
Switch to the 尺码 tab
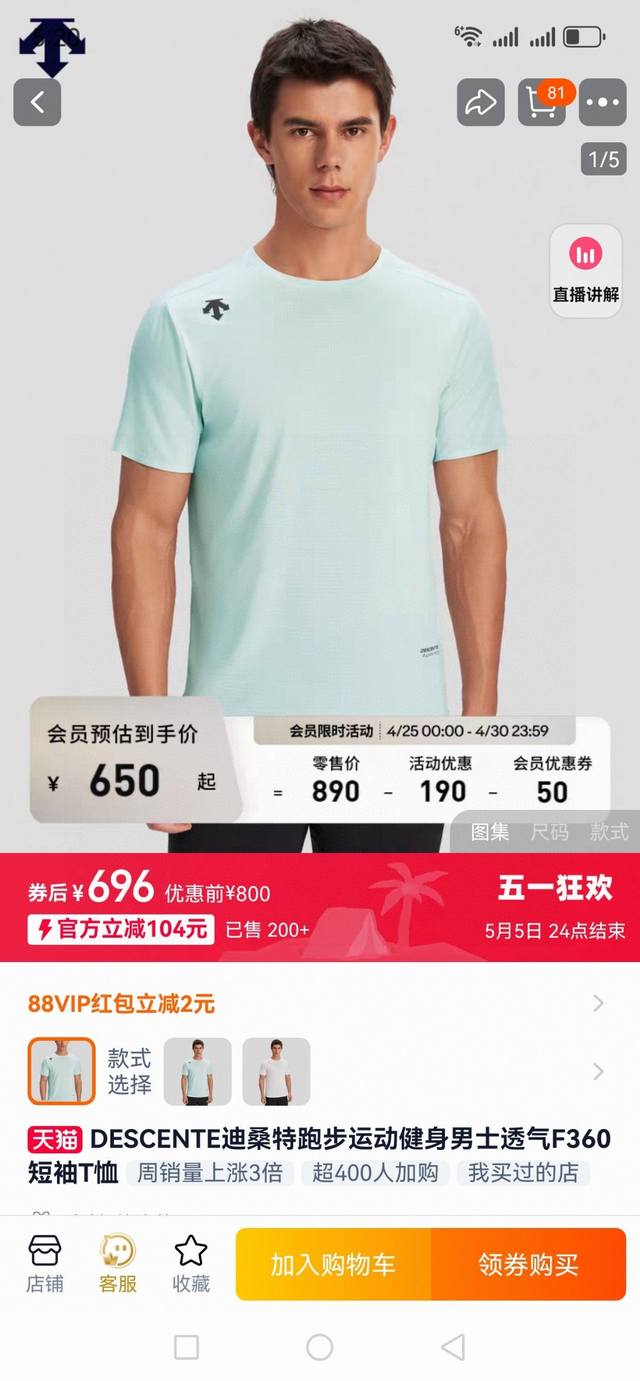pos(549,831)
